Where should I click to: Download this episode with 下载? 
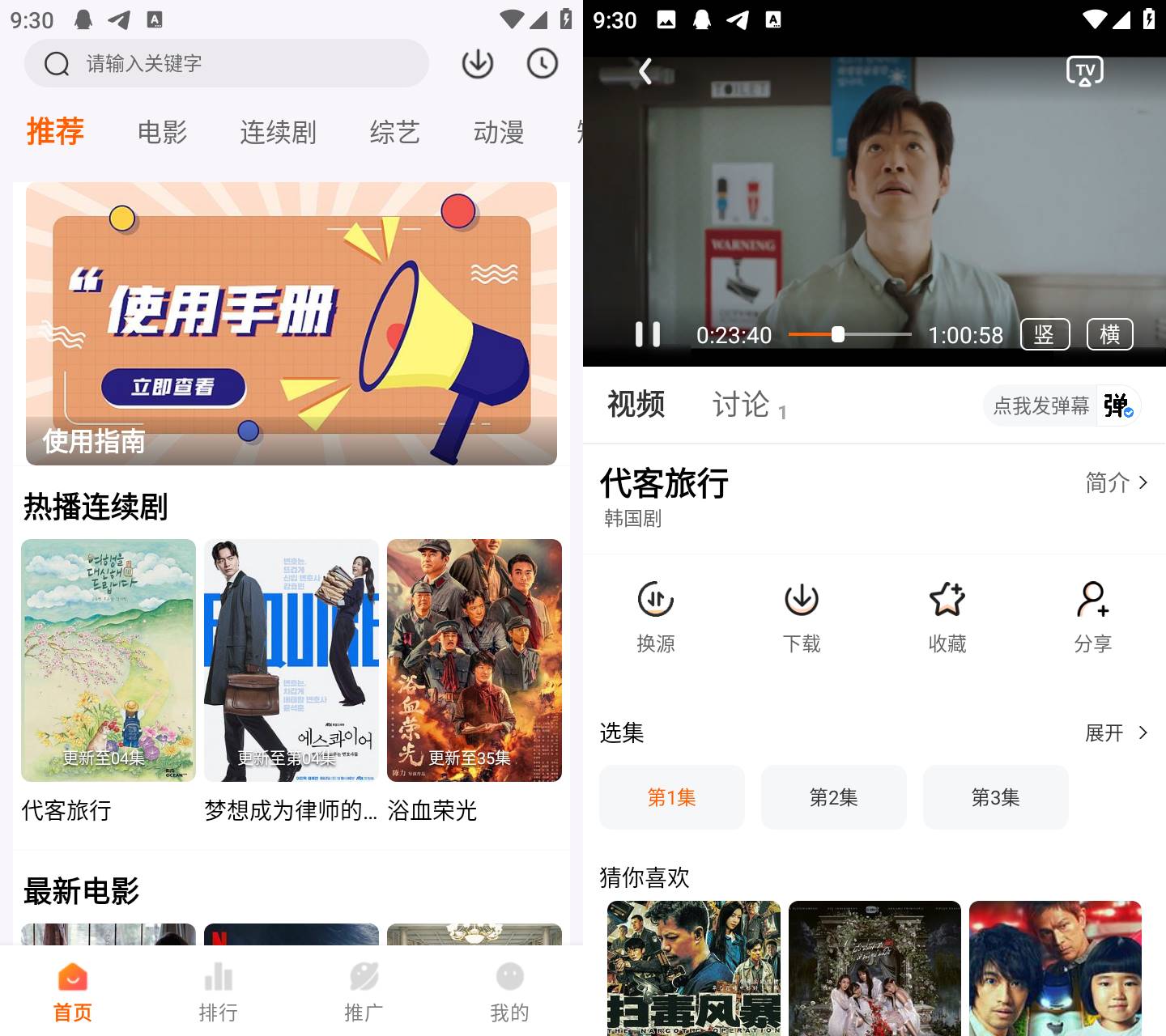802,617
